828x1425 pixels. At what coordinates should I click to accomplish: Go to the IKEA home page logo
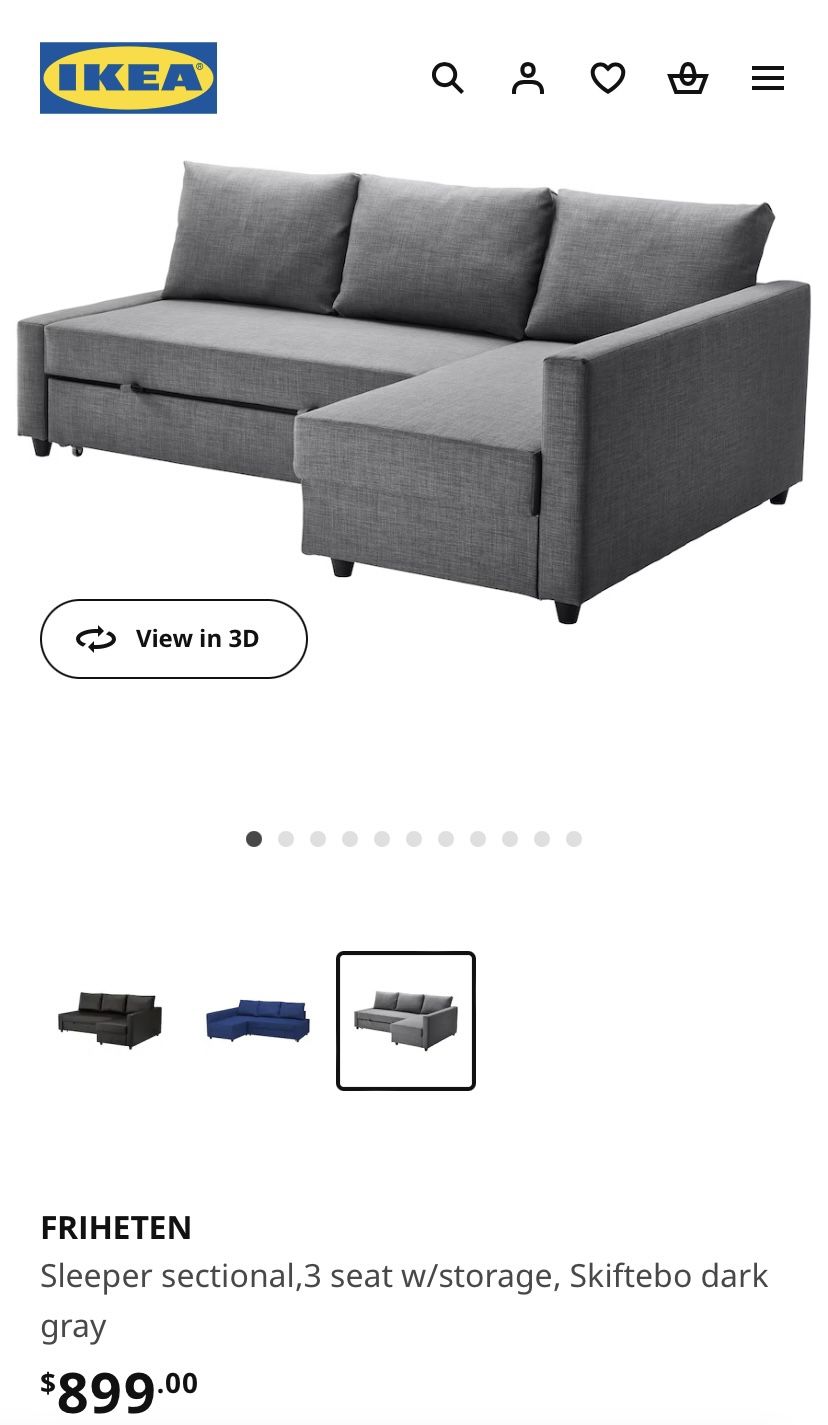pos(128,78)
